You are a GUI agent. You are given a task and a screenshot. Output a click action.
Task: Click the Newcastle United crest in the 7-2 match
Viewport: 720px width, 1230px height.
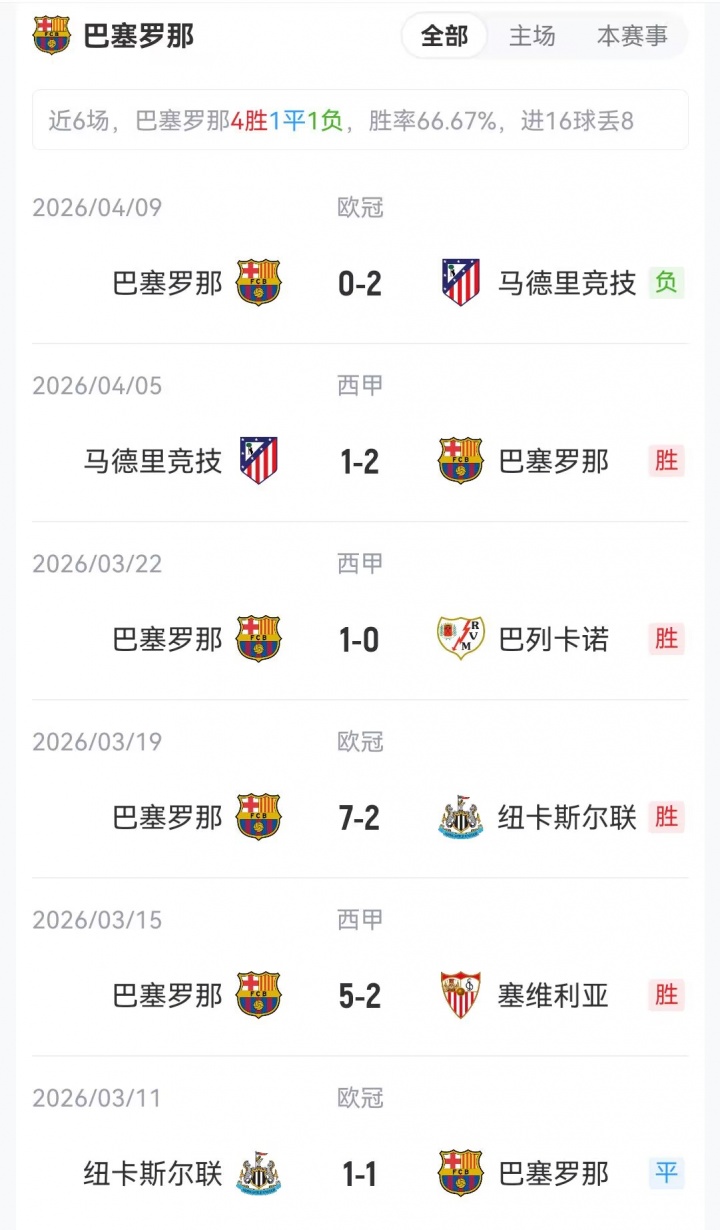pos(457,816)
